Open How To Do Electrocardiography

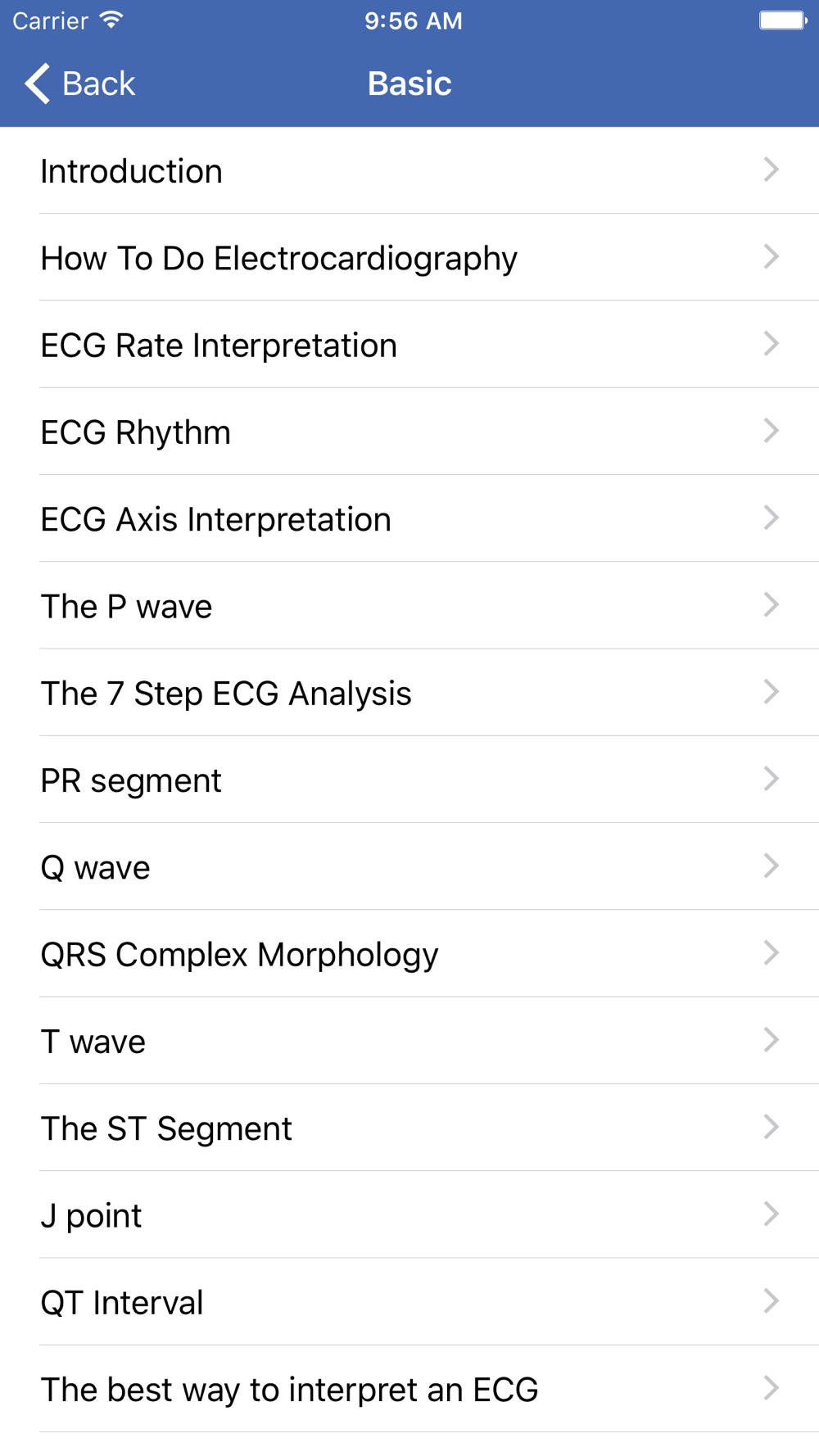409,257
